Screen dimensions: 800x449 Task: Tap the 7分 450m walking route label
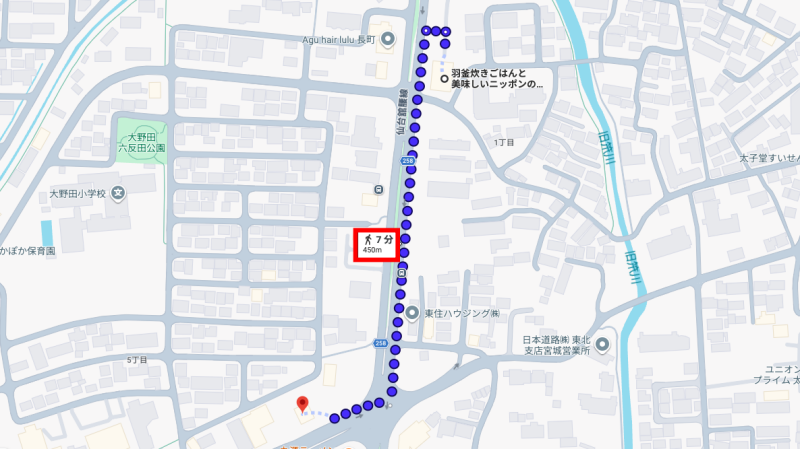point(377,243)
